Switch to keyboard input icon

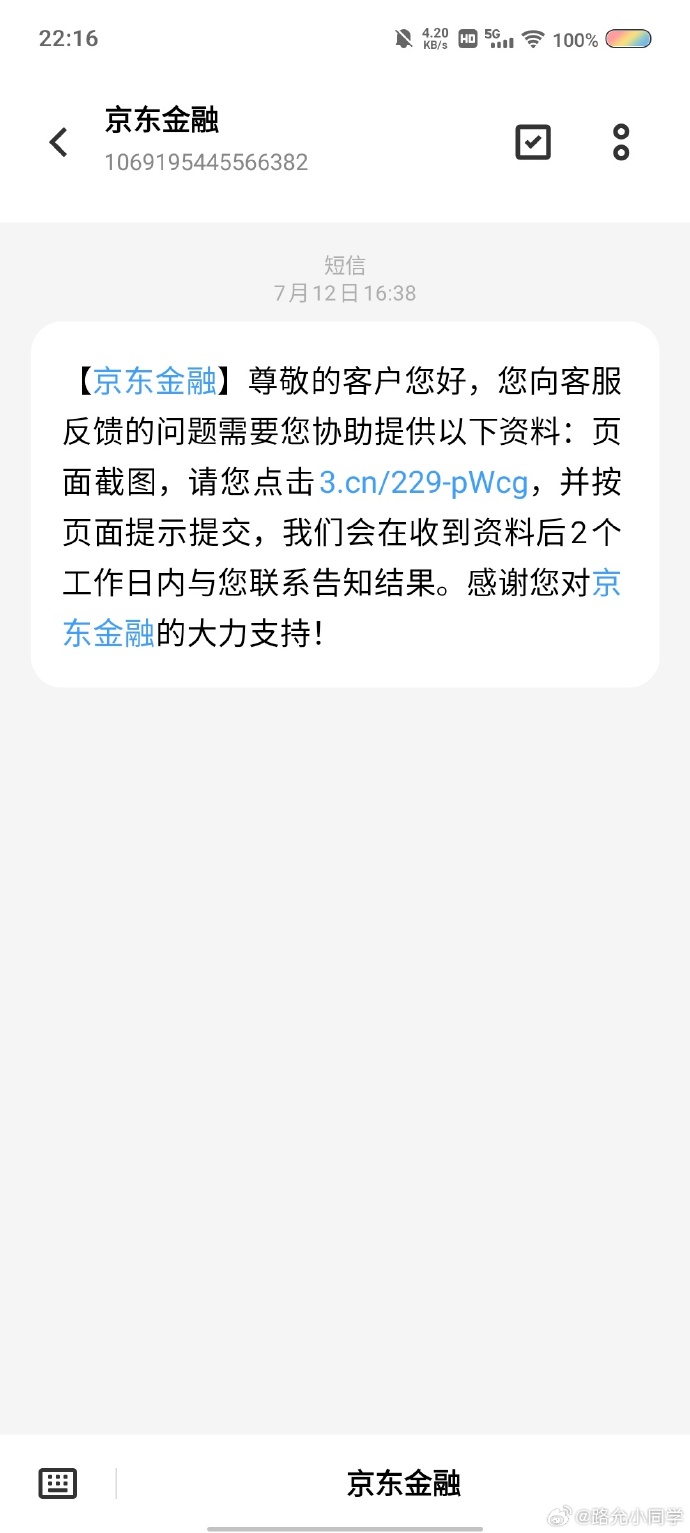click(58, 1483)
